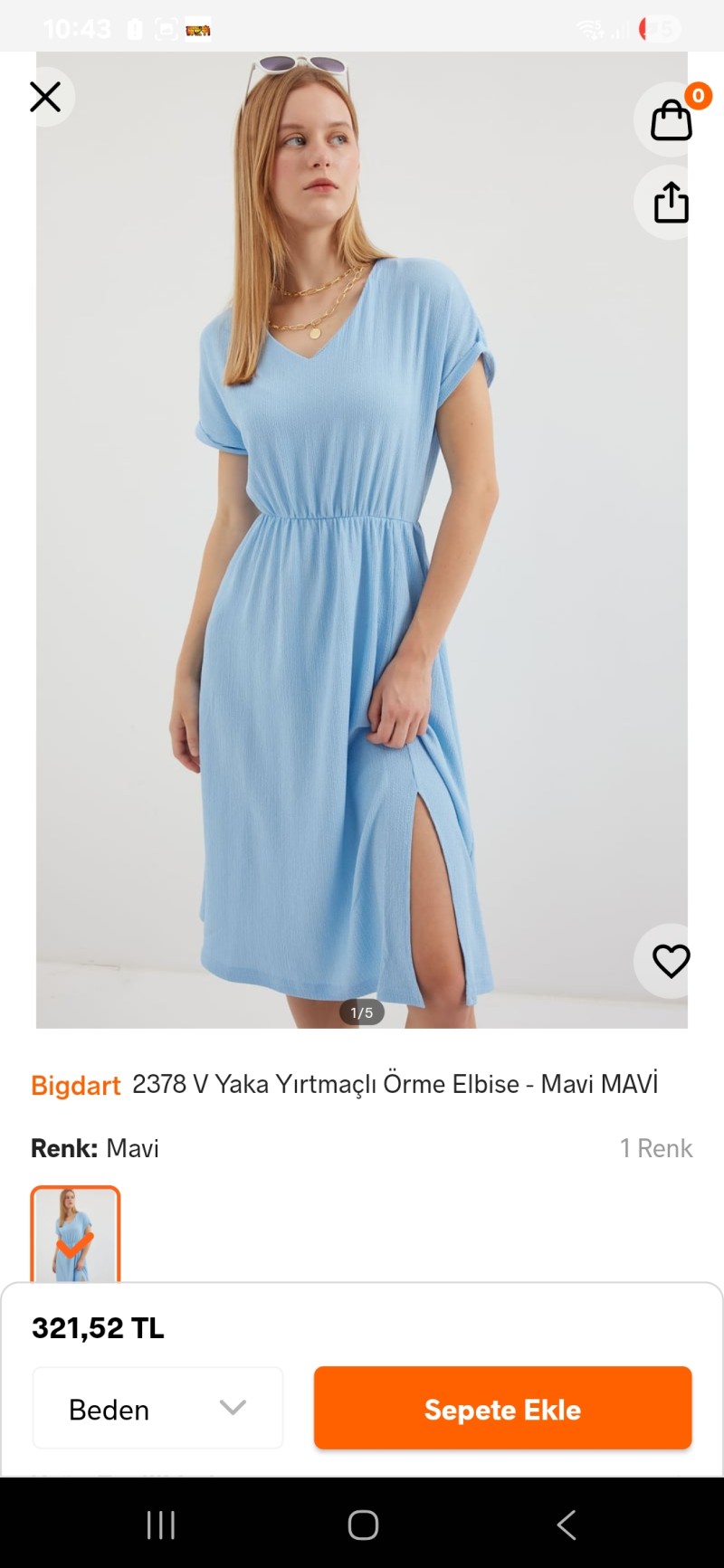Open the shopping bag
The height and width of the screenshot is (1568, 724).
[671, 119]
